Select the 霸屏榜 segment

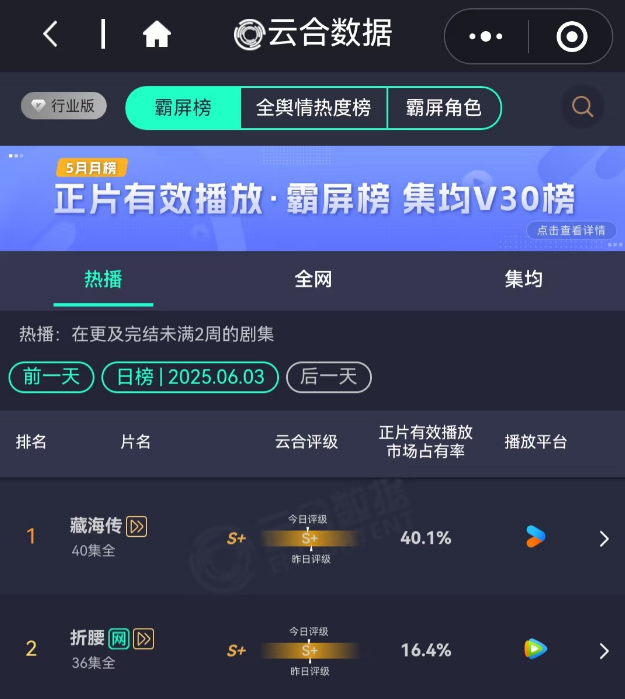coord(183,108)
